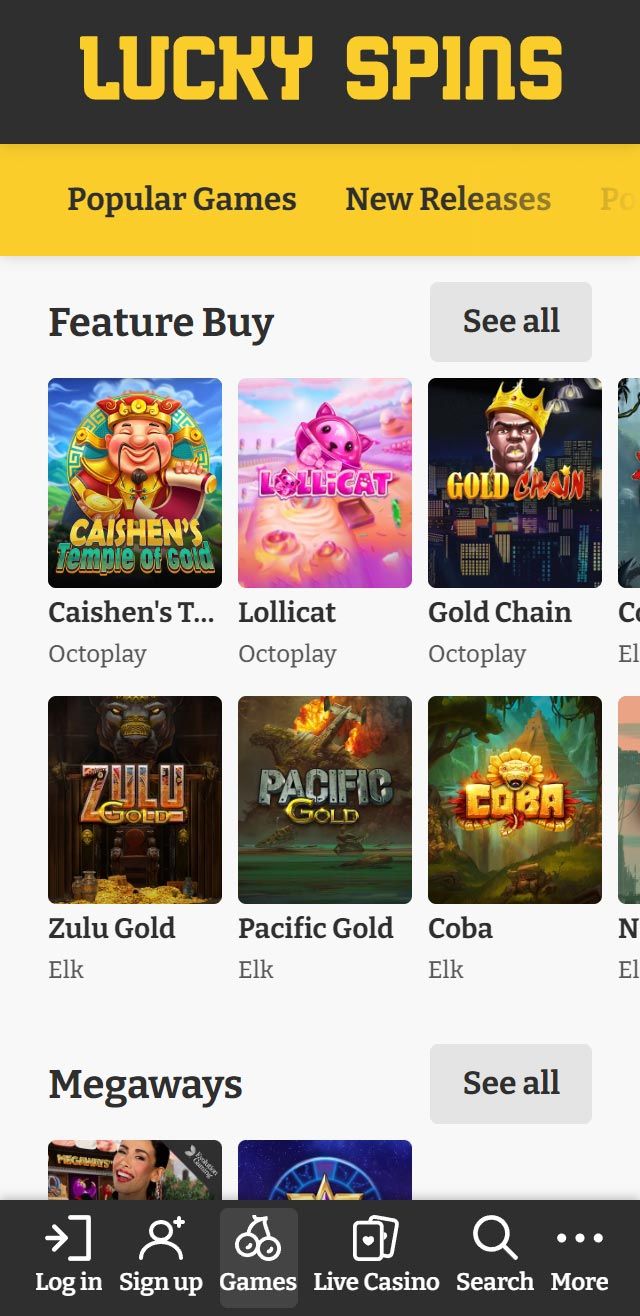Image resolution: width=640 pixels, height=1316 pixels.
Task: Switch to Live Casino
Action: (x=376, y=1257)
